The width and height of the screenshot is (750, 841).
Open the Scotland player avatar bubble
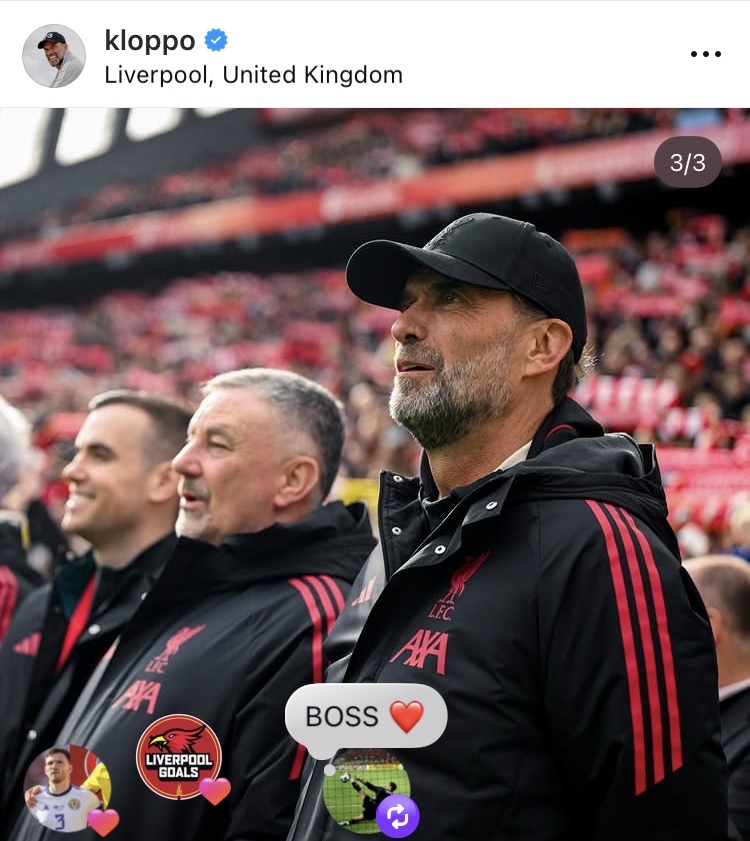coord(65,788)
